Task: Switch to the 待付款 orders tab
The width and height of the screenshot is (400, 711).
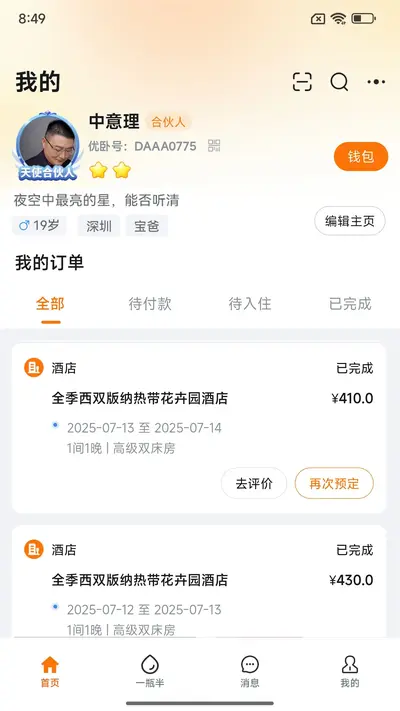Action: (150, 304)
